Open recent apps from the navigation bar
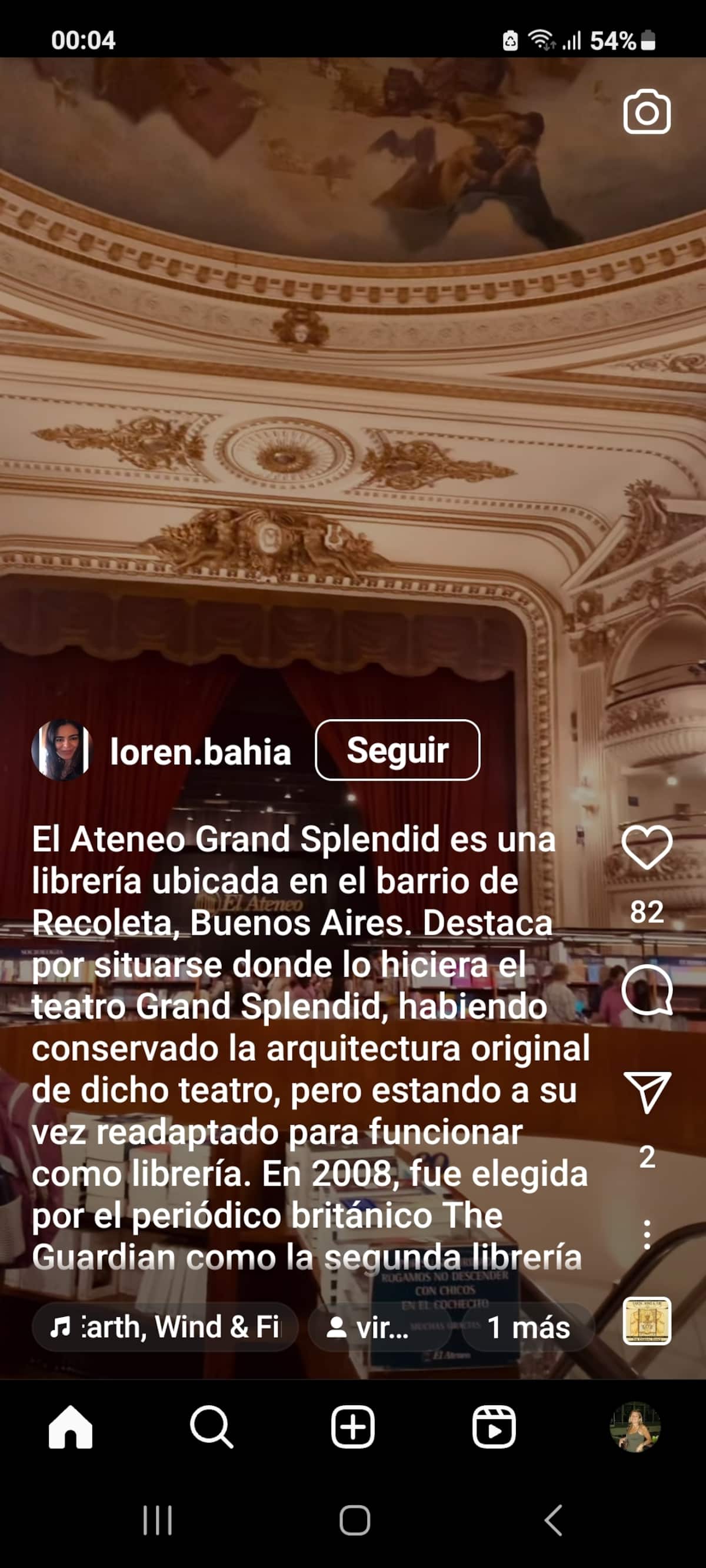The image size is (706, 1568). [157, 1520]
